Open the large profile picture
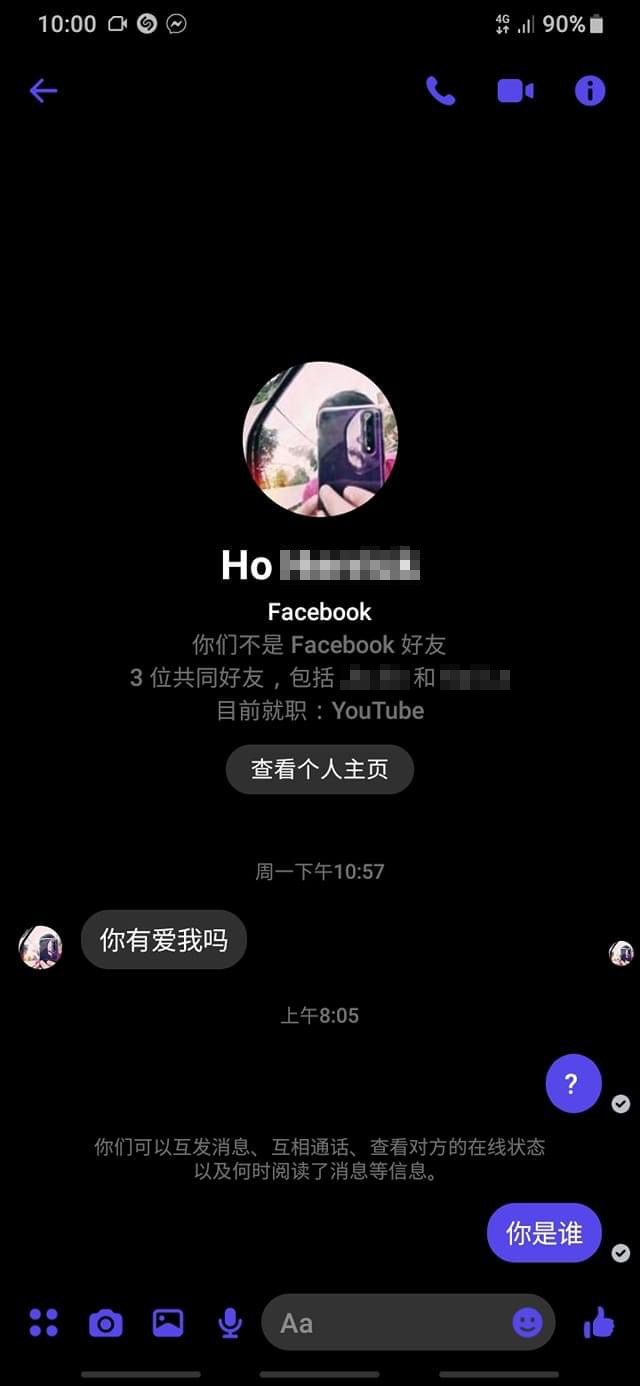The image size is (640, 1386). [320, 440]
